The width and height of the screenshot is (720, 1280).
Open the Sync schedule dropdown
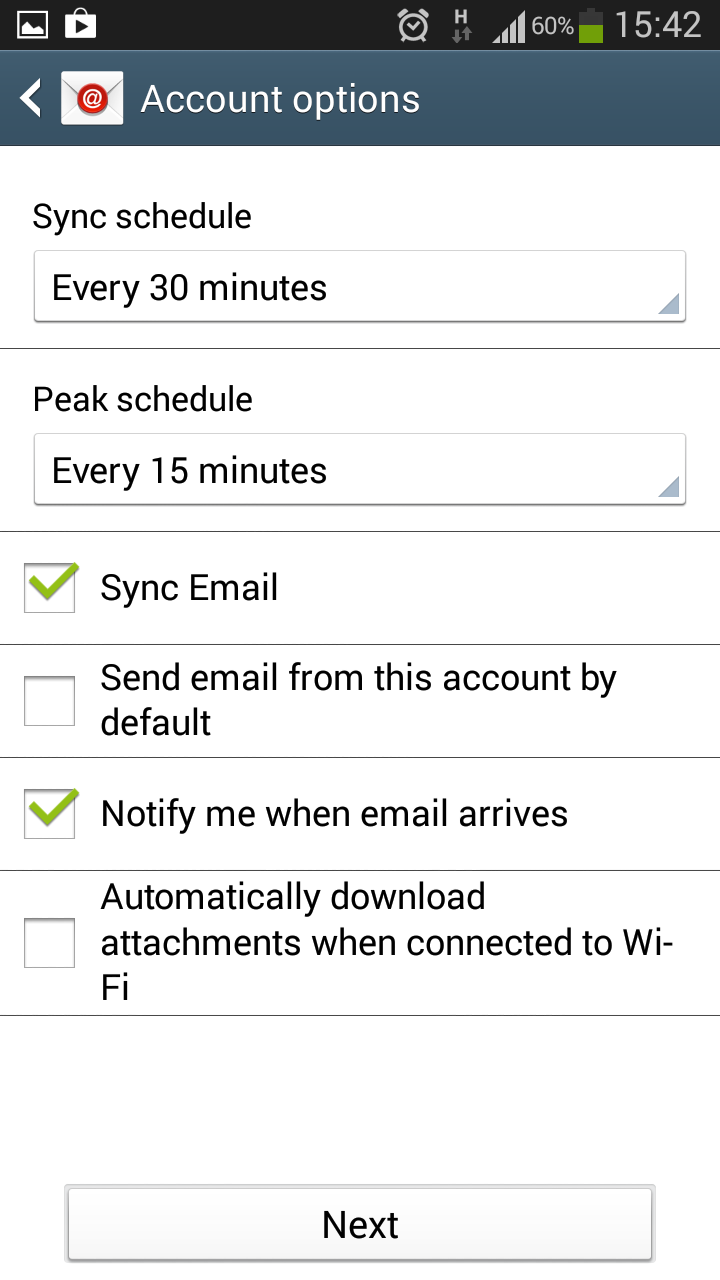[x=360, y=288]
